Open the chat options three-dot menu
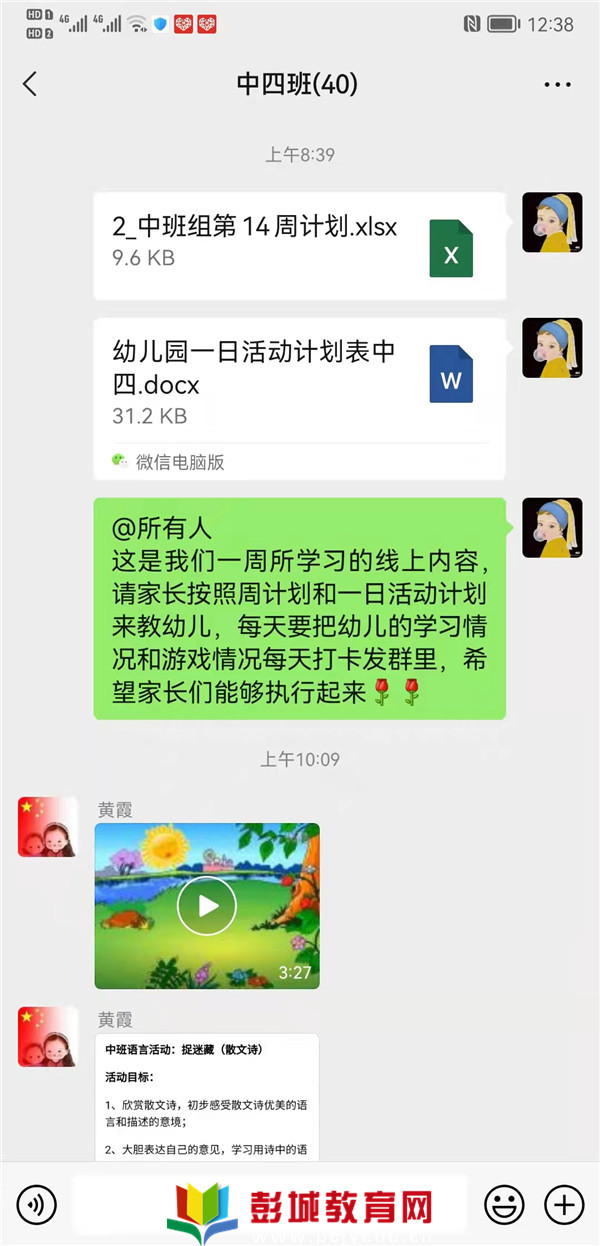 (x=557, y=85)
